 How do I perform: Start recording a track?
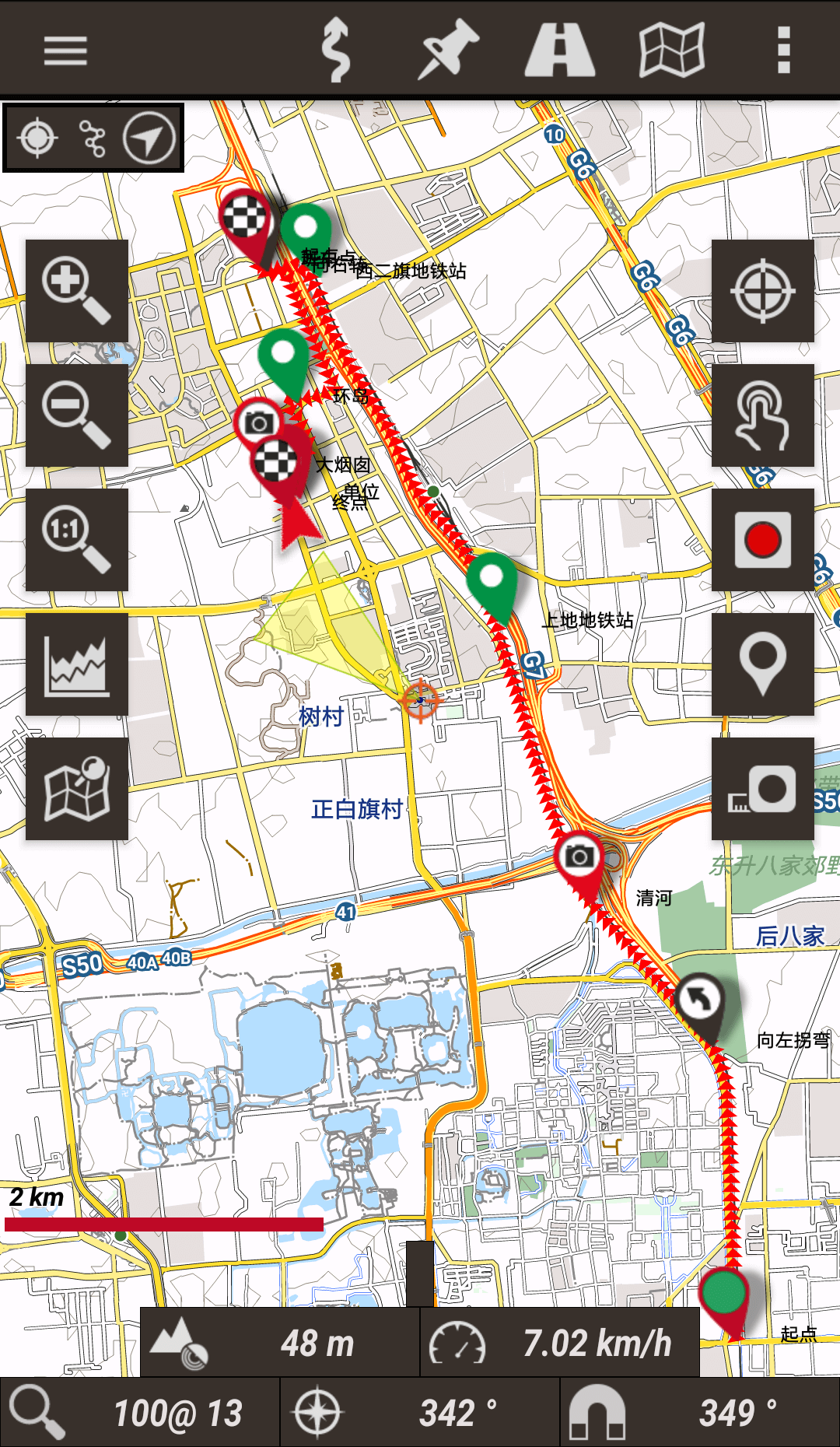click(x=762, y=539)
